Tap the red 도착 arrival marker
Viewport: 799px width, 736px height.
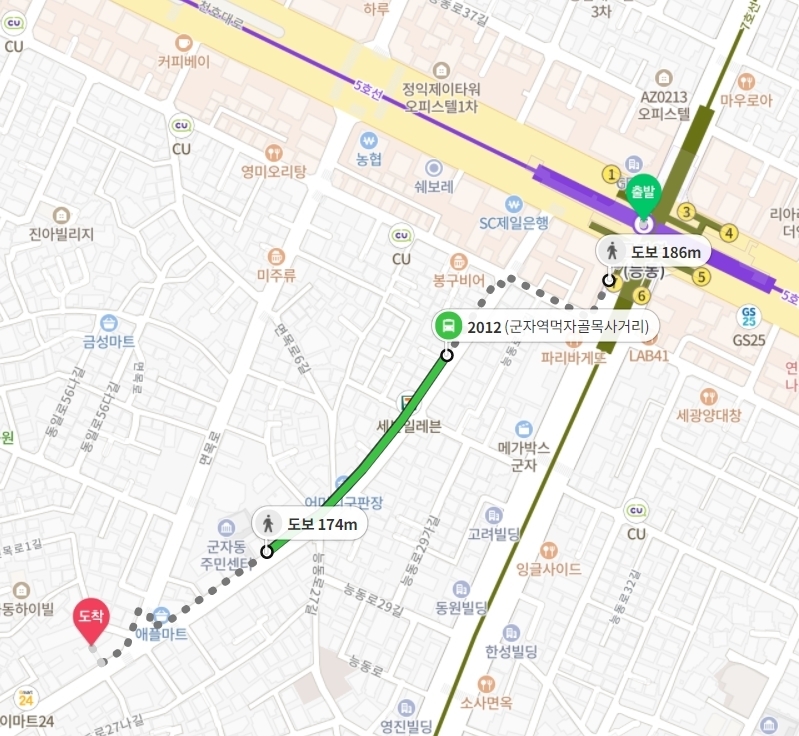click(91, 619)
